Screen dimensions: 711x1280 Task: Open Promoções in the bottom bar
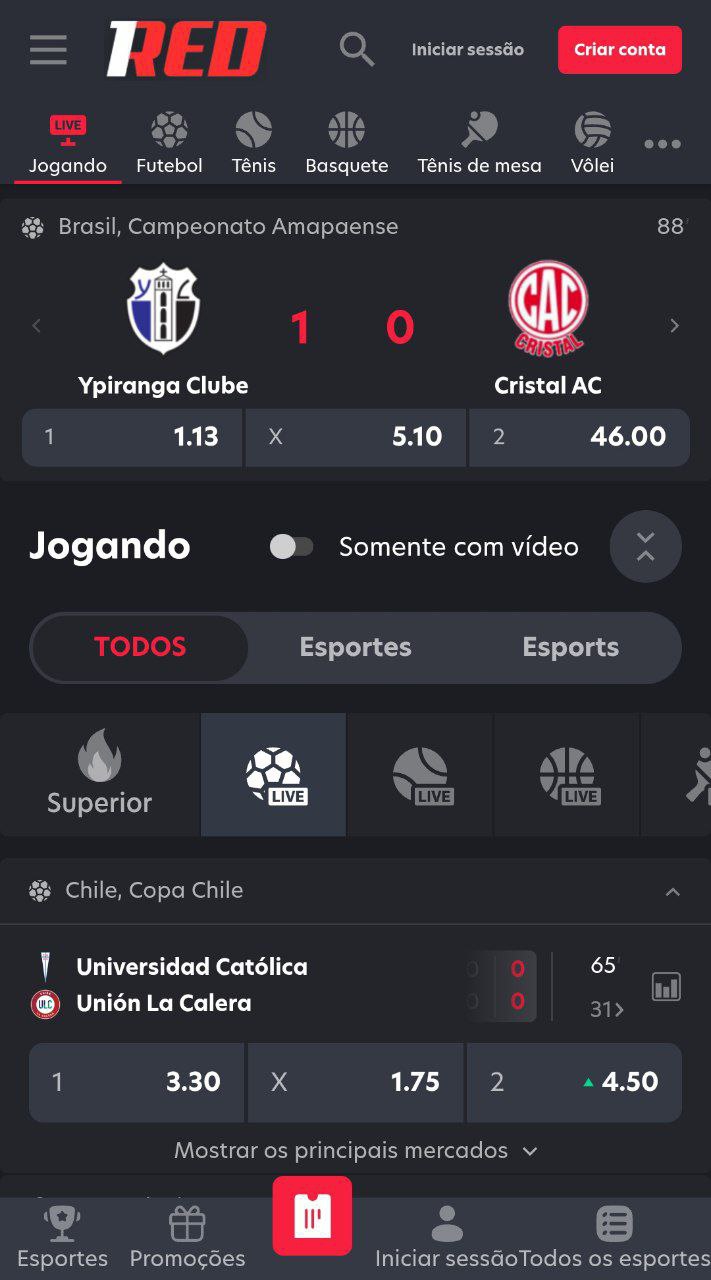(187, 1238)
